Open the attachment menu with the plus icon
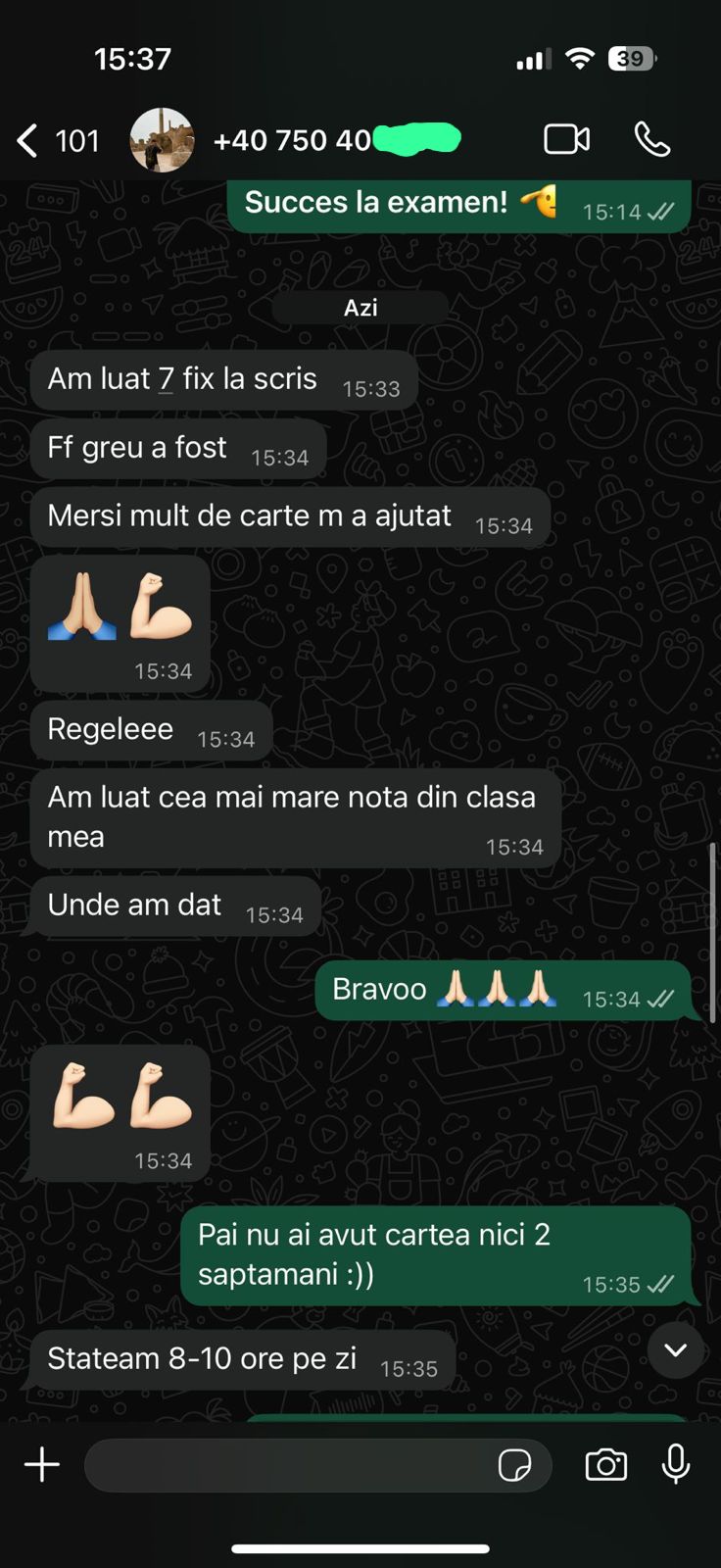 [41, 1464]
